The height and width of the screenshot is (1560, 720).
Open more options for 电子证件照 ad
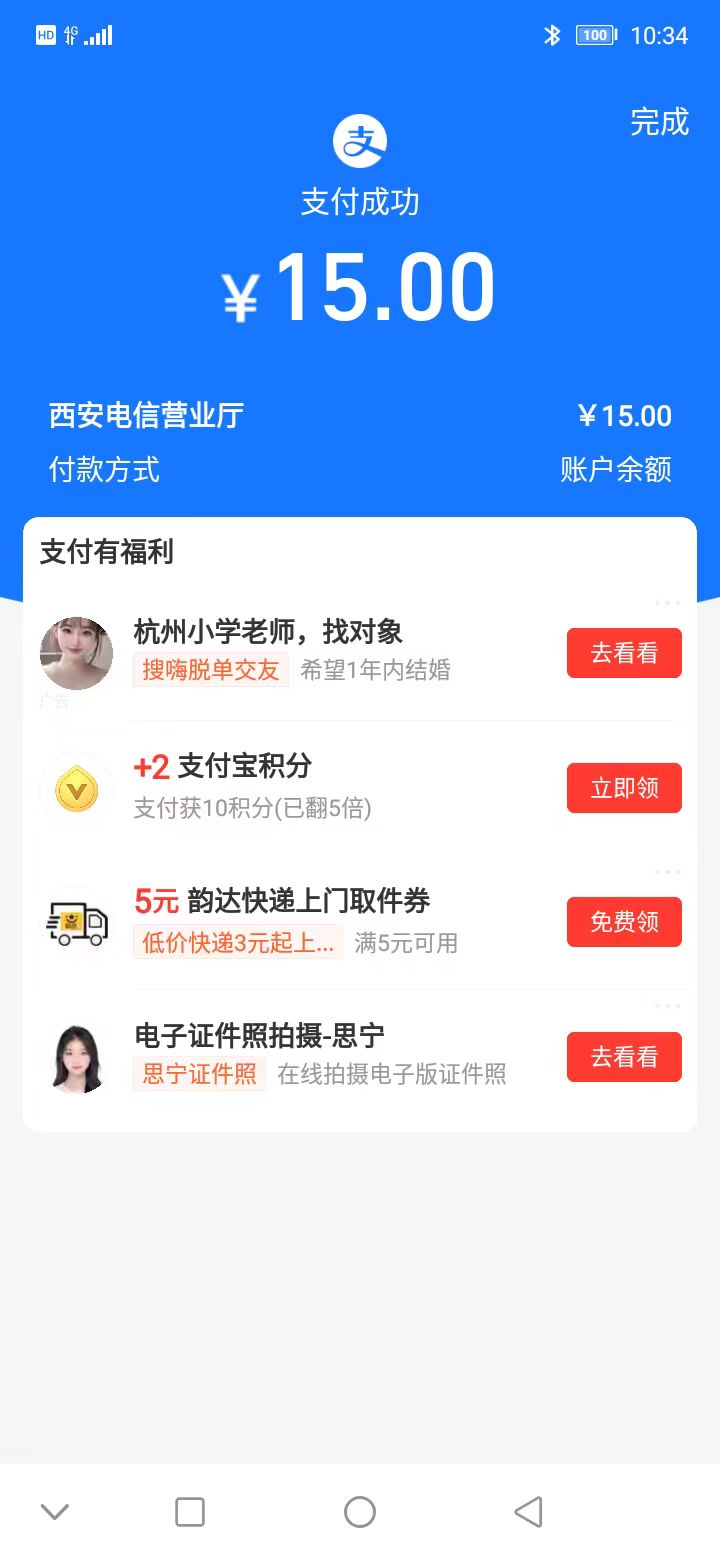click(x=667, y=1006)
